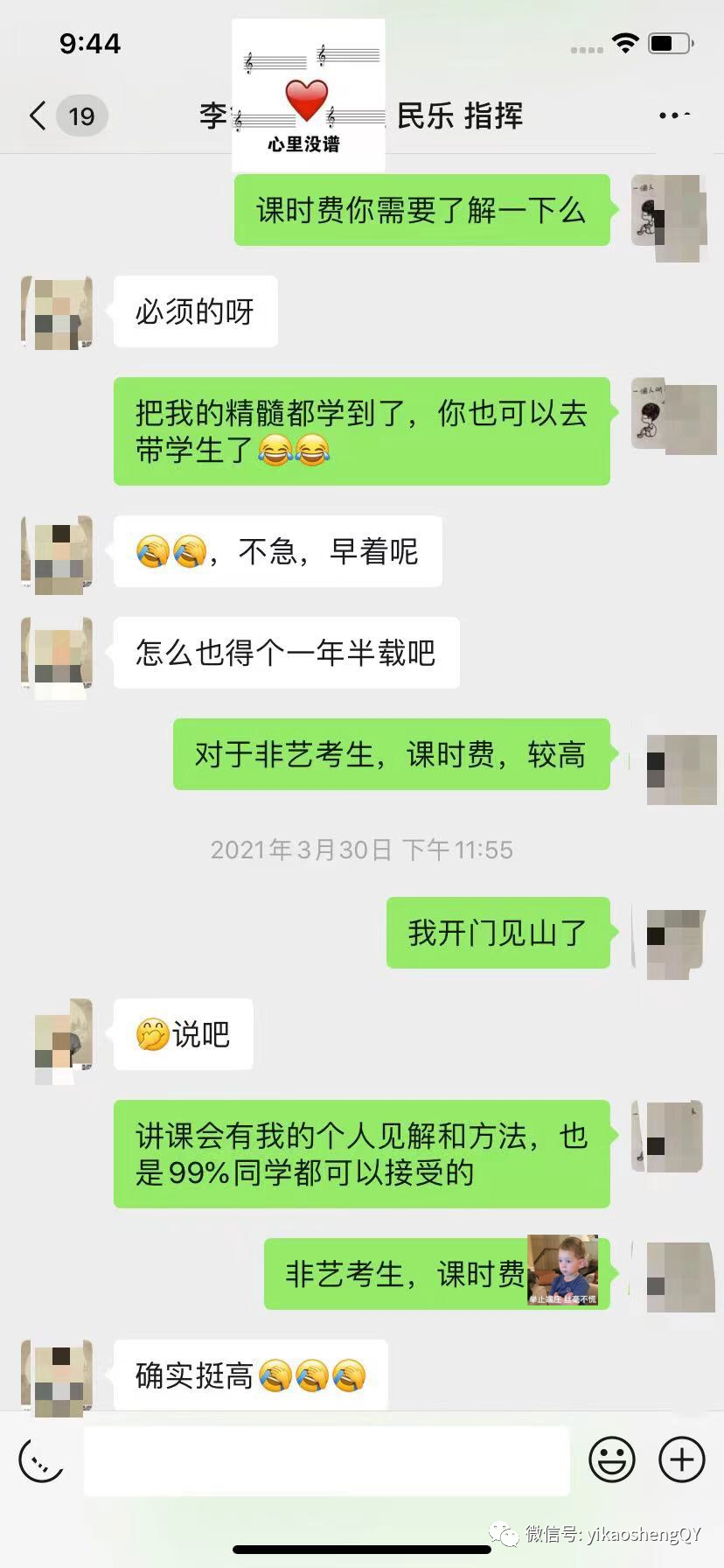Open avatar beside "课时费你需要了解一下么"
This screenshot has width=724, height=1568.
668,211
